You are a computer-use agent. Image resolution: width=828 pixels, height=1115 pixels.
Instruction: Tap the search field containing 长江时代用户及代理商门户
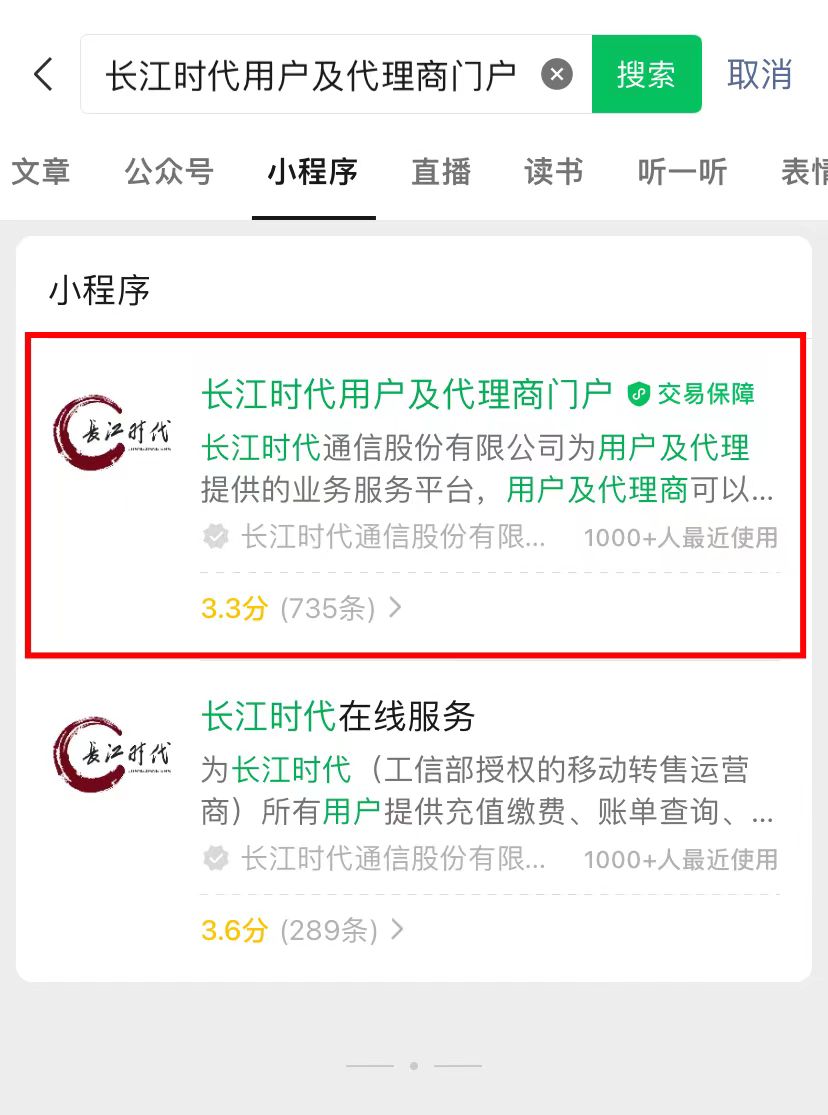tap(310, 75)
